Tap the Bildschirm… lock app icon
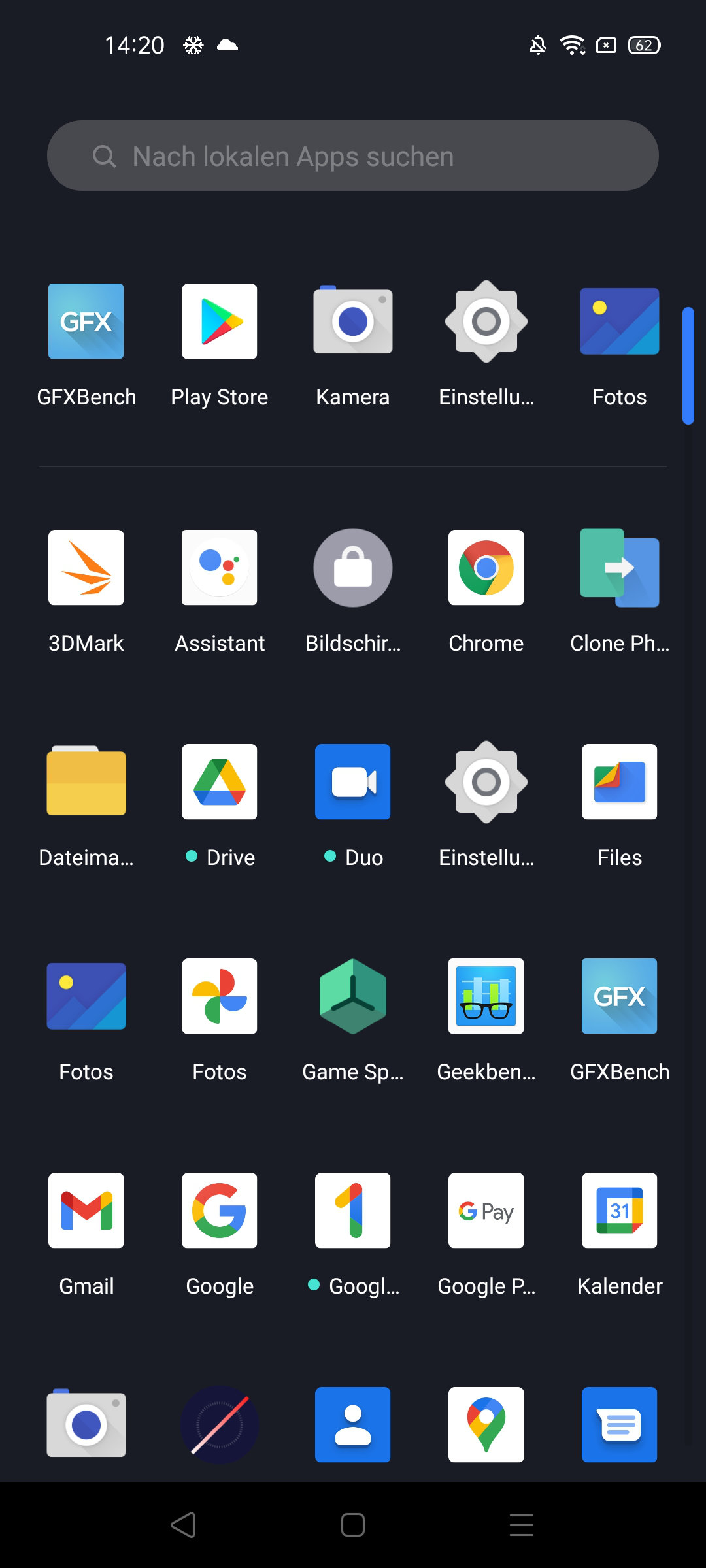706x1568 pixels. 353,568
